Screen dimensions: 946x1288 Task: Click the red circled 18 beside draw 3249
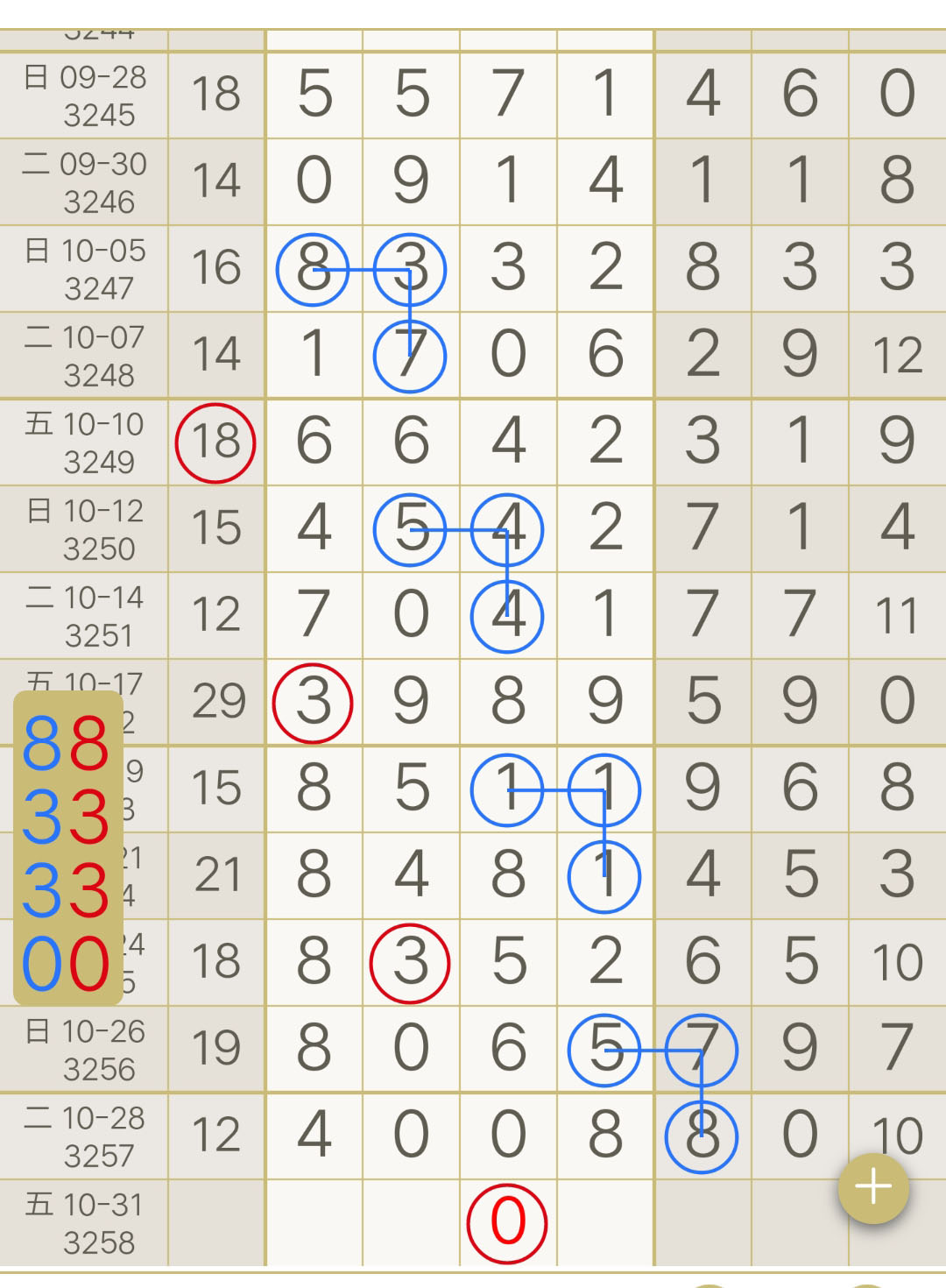coord(215,442)
